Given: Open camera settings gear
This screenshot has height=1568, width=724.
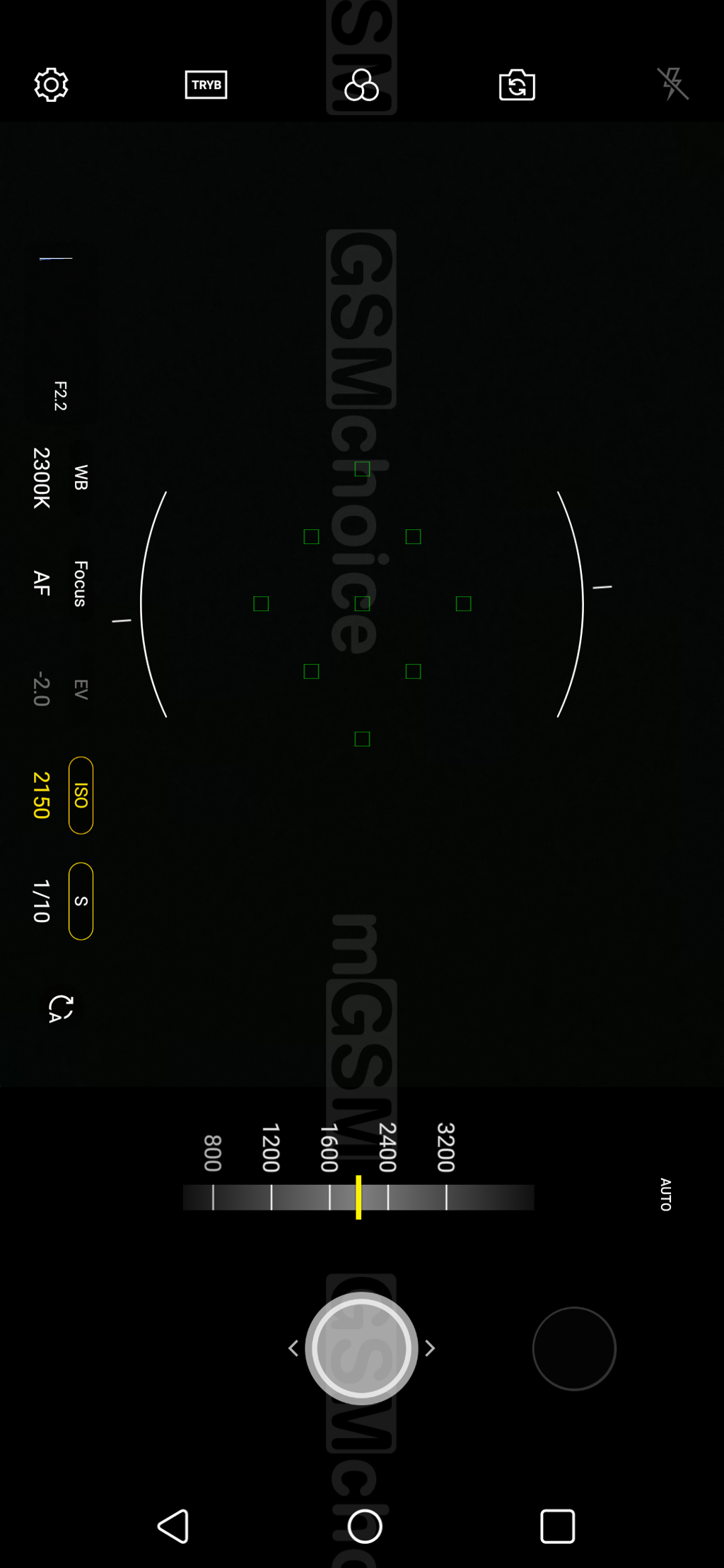Looking at the screenshot, I should point(51,85).
